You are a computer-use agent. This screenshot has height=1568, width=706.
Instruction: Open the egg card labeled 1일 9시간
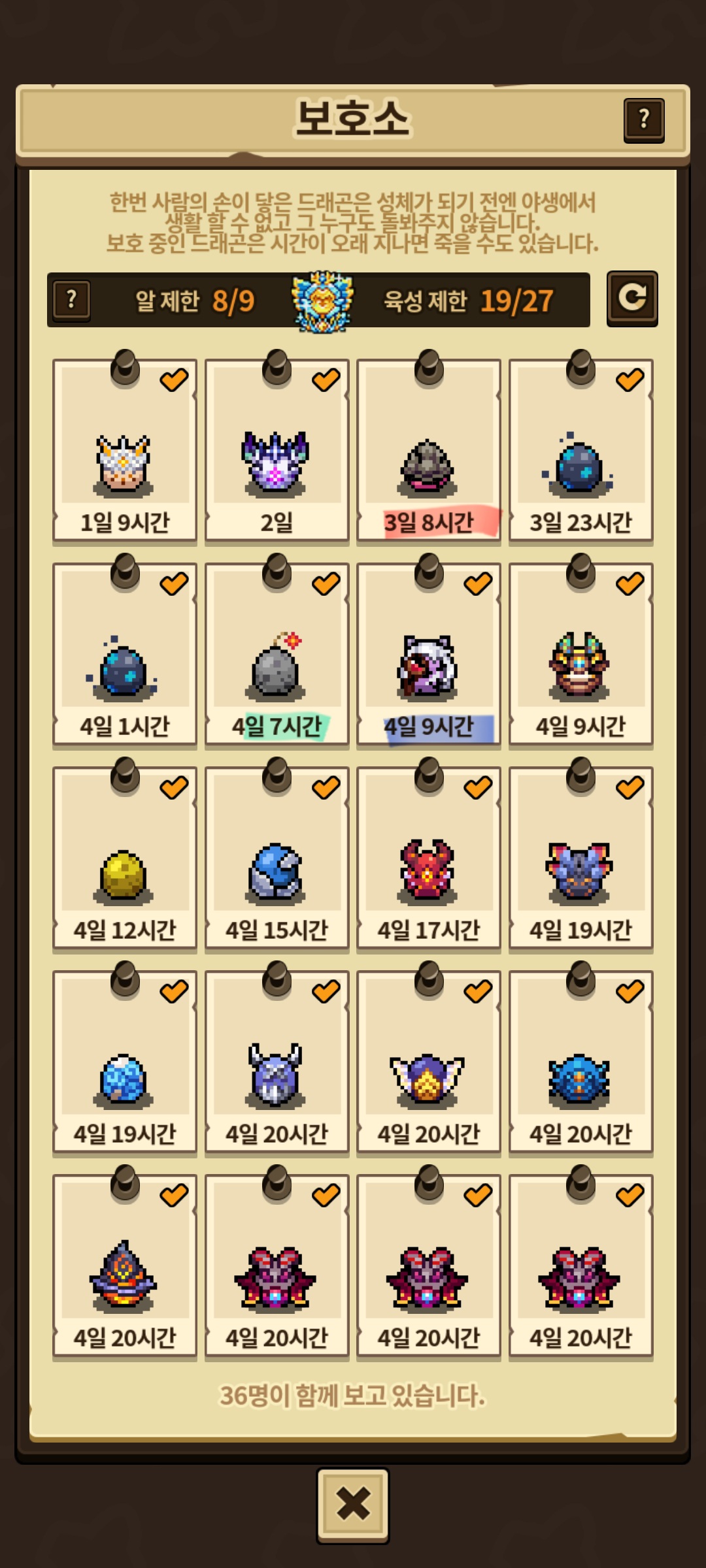point(124,451)
